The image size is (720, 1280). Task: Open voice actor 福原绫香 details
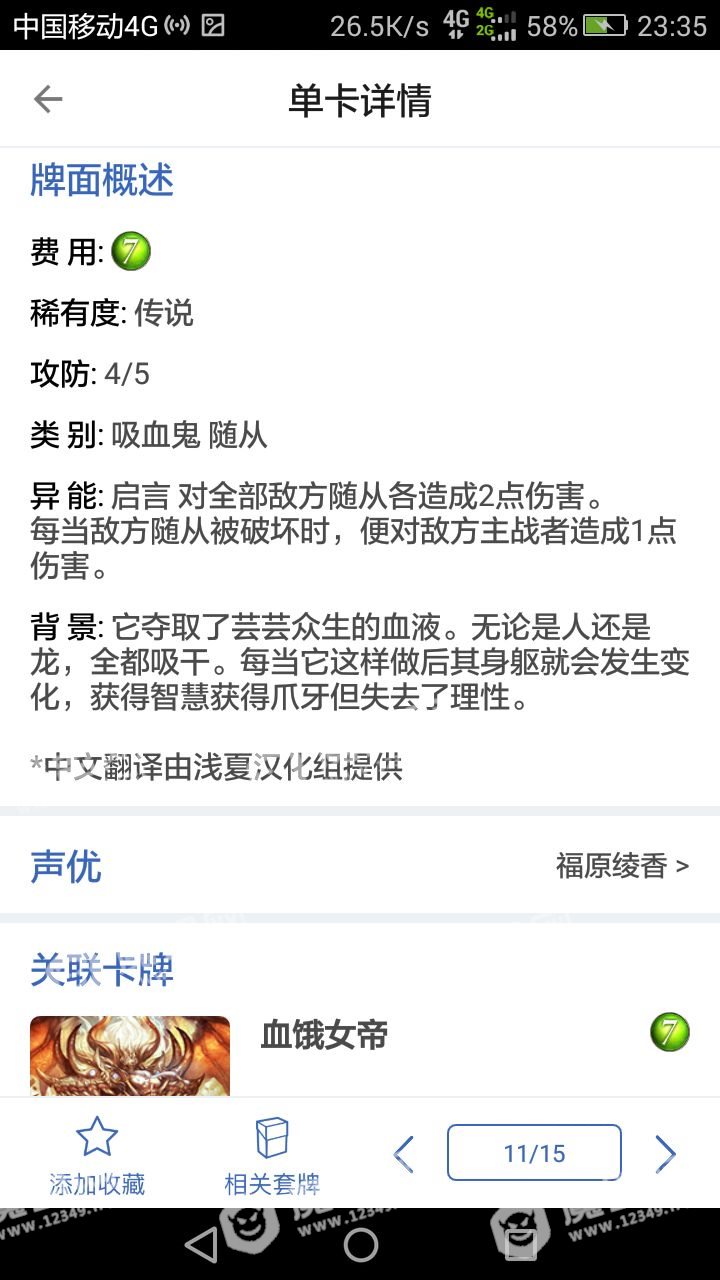(622, 866)
